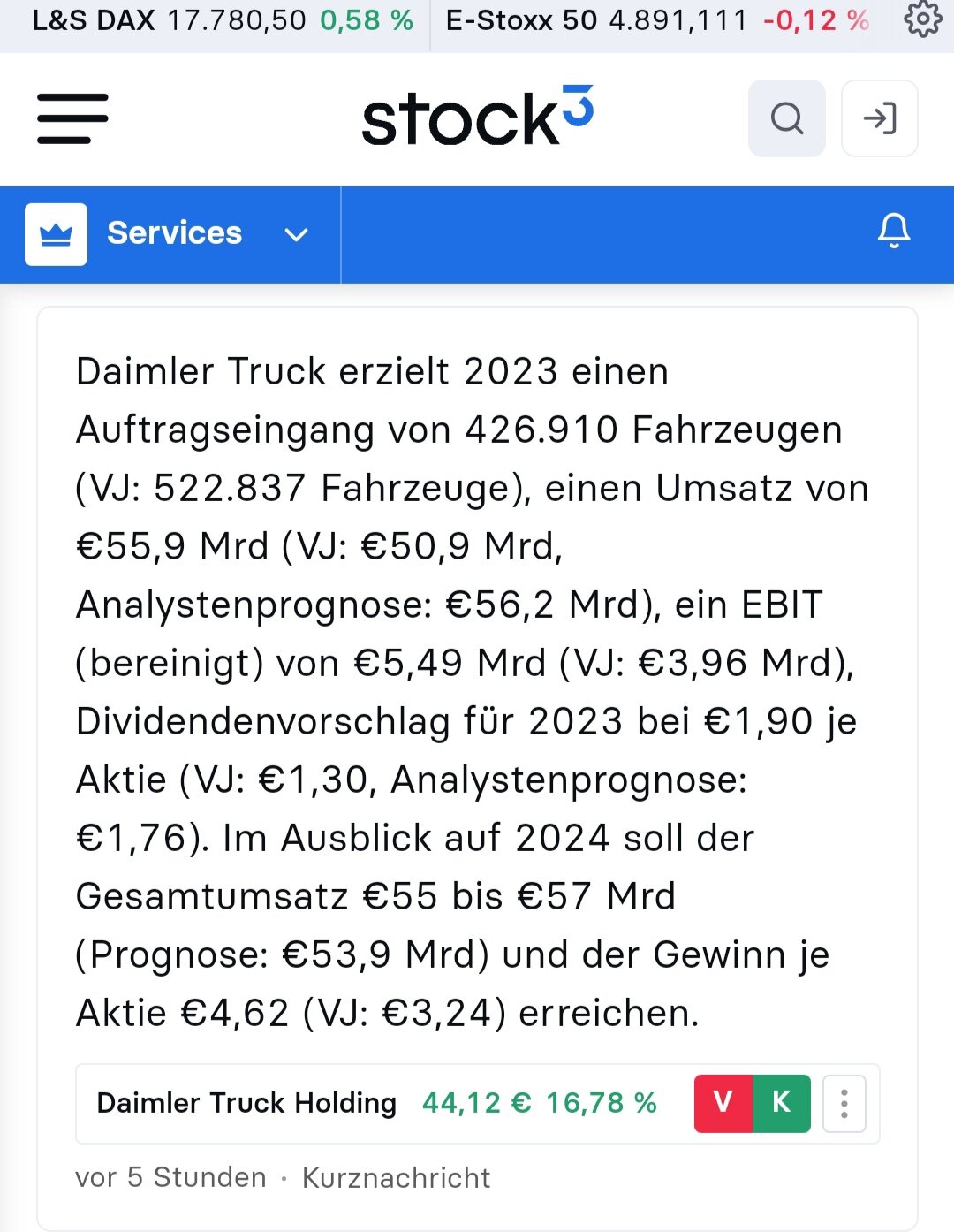
Task: Open the three-dot menu beside Daimler Truck
Action: [x=844, y=1103]
